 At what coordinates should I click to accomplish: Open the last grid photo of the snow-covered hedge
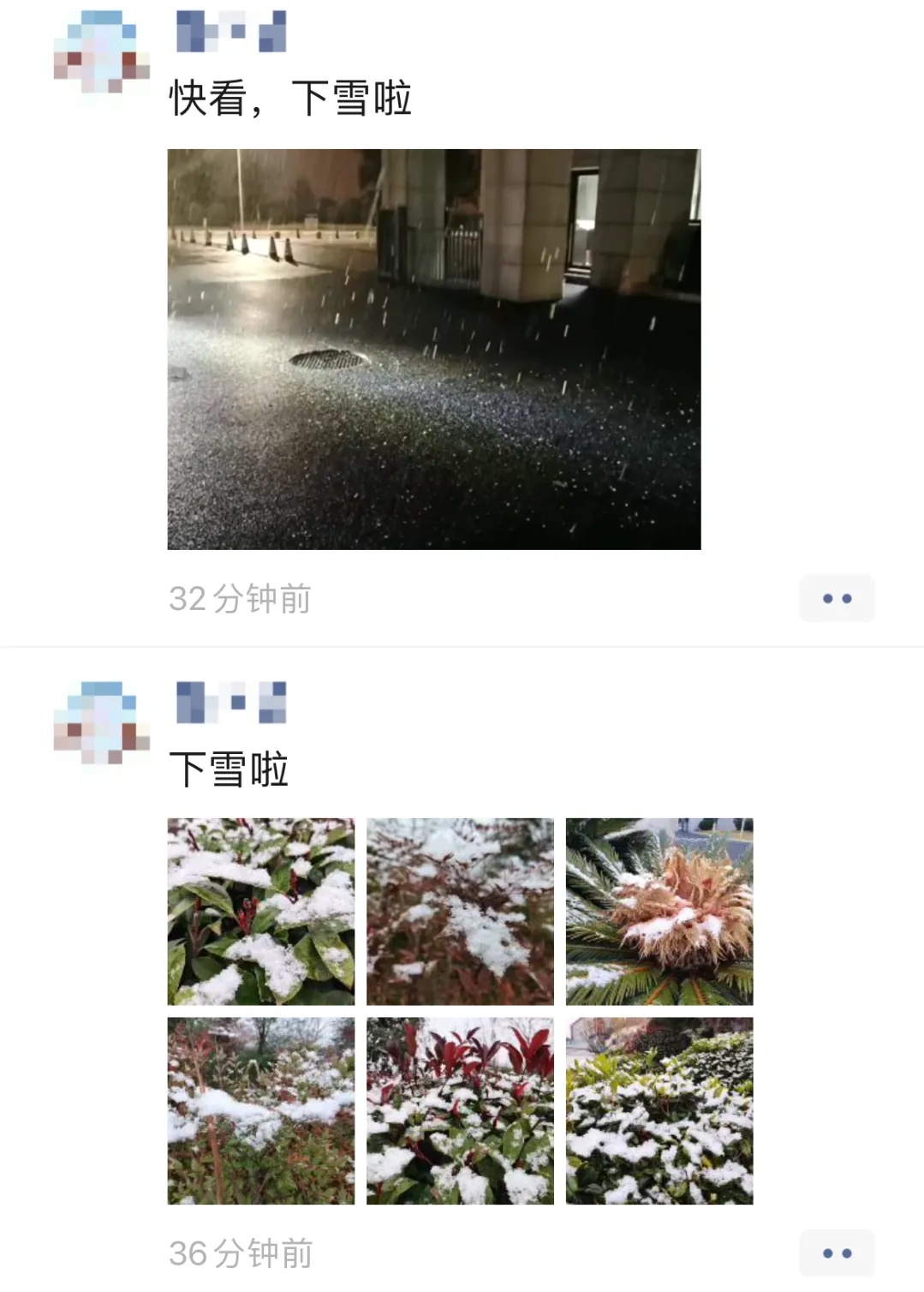(x=659, y=1110)
